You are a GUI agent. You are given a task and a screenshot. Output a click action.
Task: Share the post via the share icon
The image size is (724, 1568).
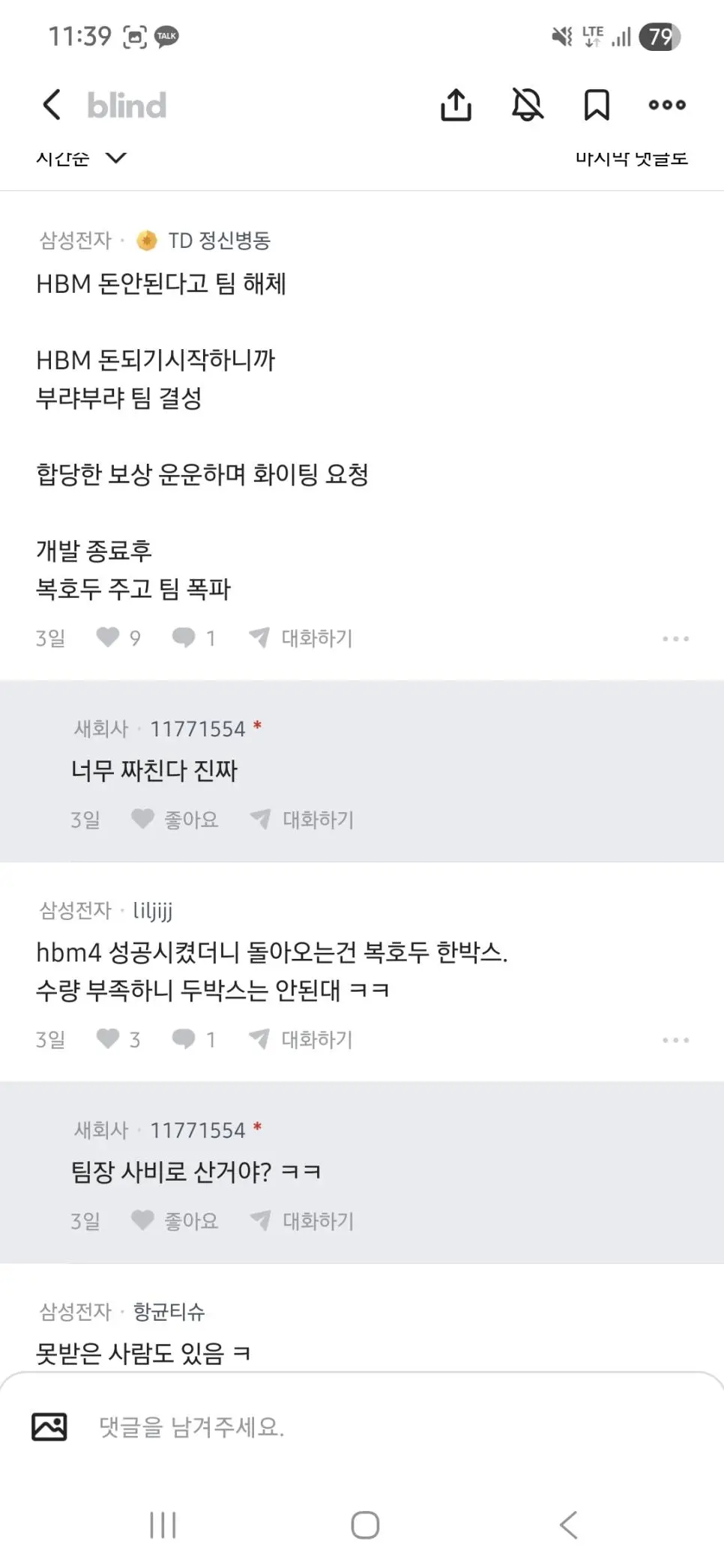point(456,105)
